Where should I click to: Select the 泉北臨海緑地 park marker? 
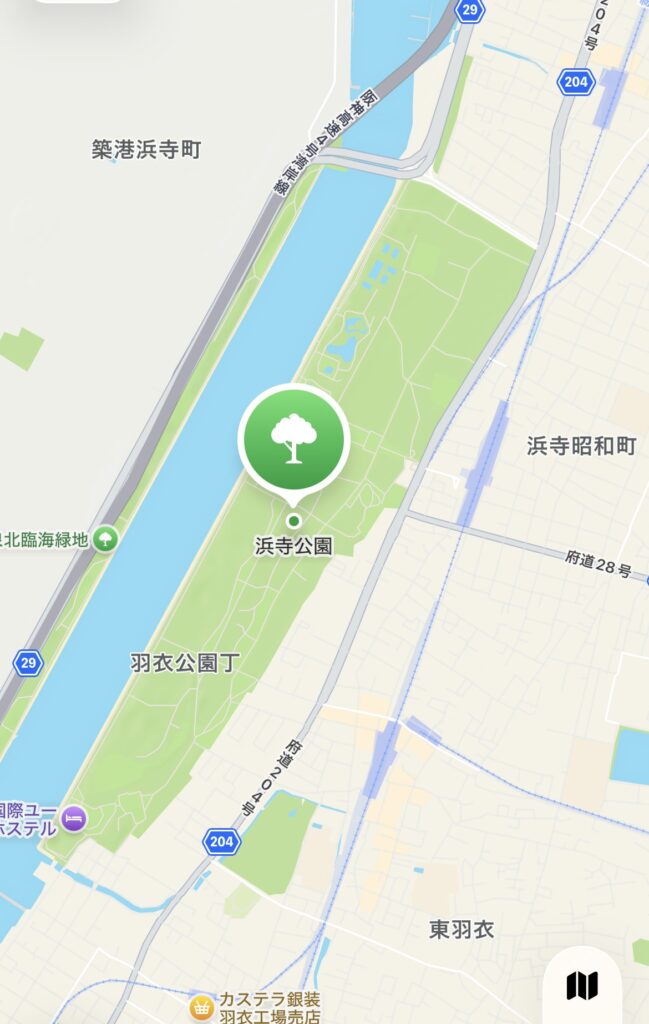pos(104,540)
